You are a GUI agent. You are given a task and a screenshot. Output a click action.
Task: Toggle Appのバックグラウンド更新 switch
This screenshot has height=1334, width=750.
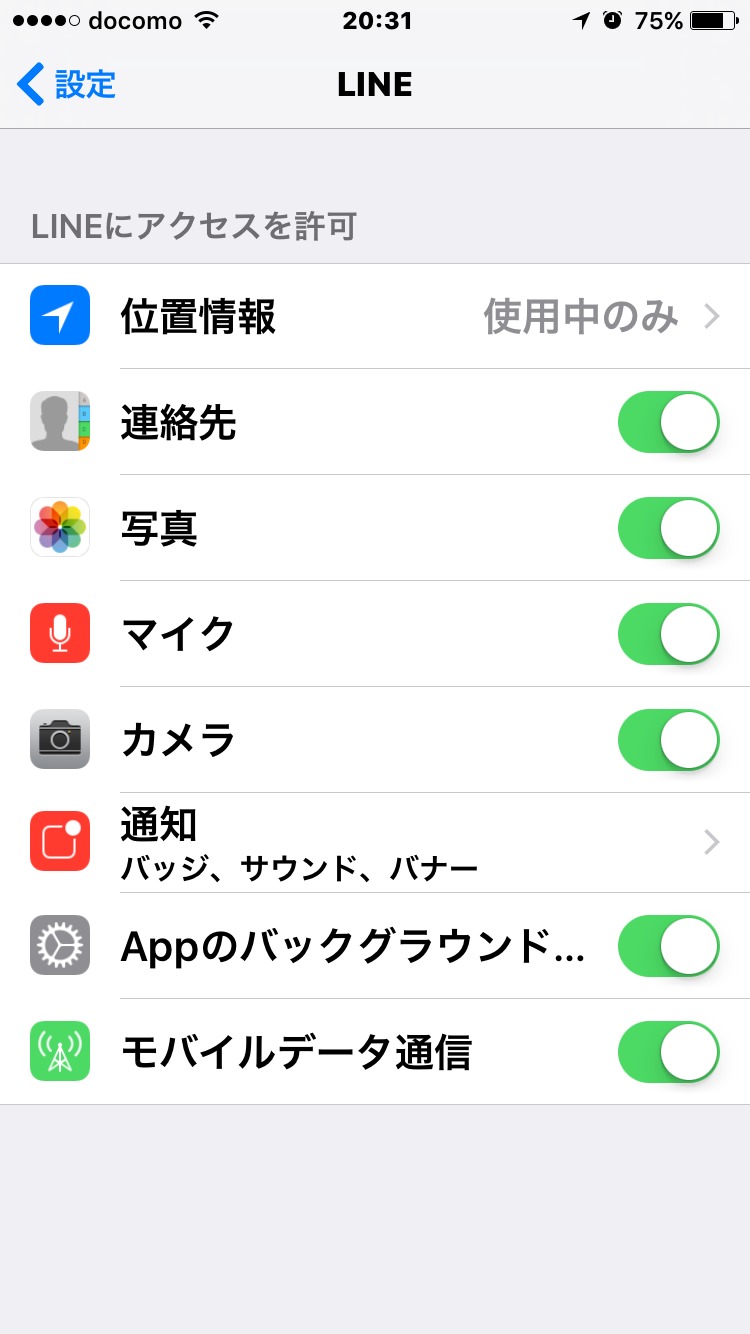(x=668, y=946)
